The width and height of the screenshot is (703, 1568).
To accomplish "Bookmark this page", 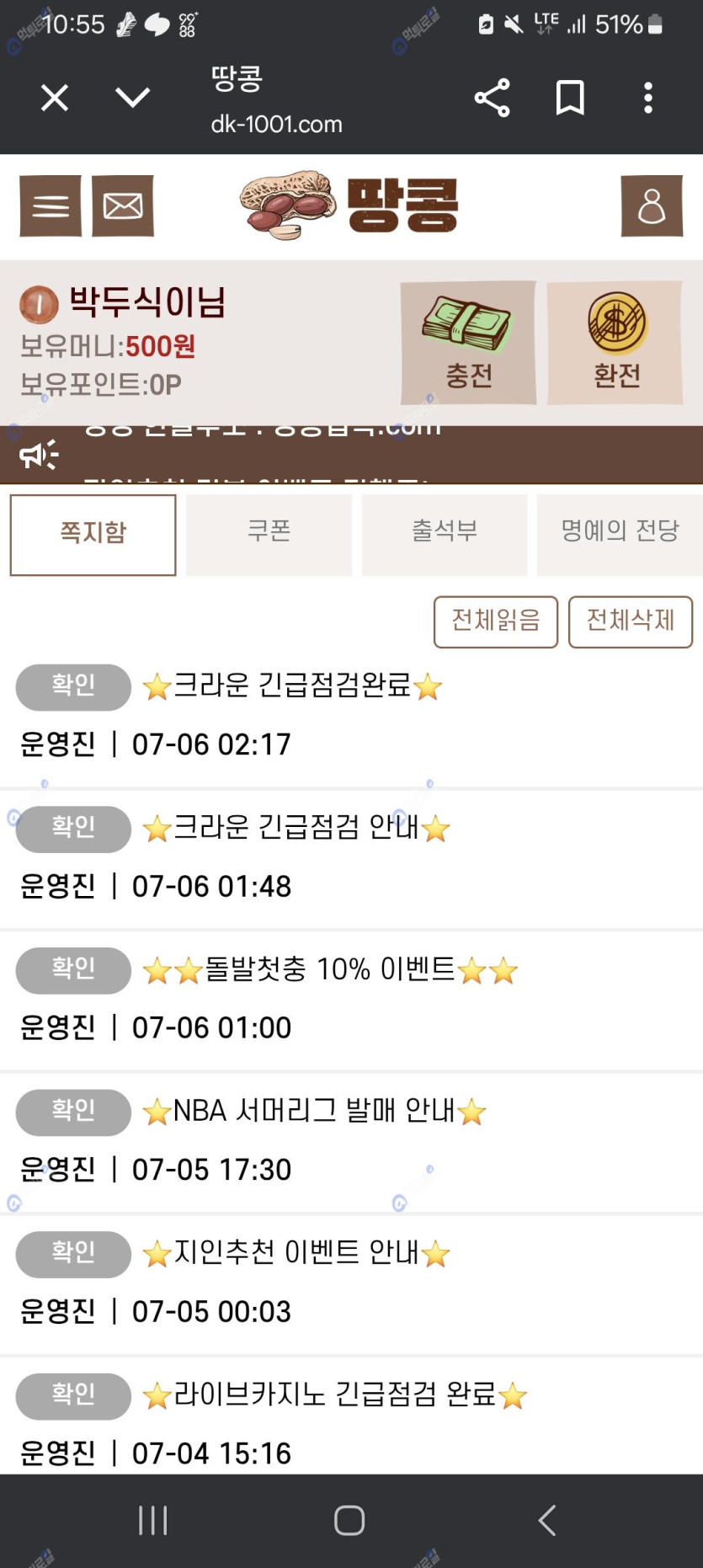I will 570,99.
